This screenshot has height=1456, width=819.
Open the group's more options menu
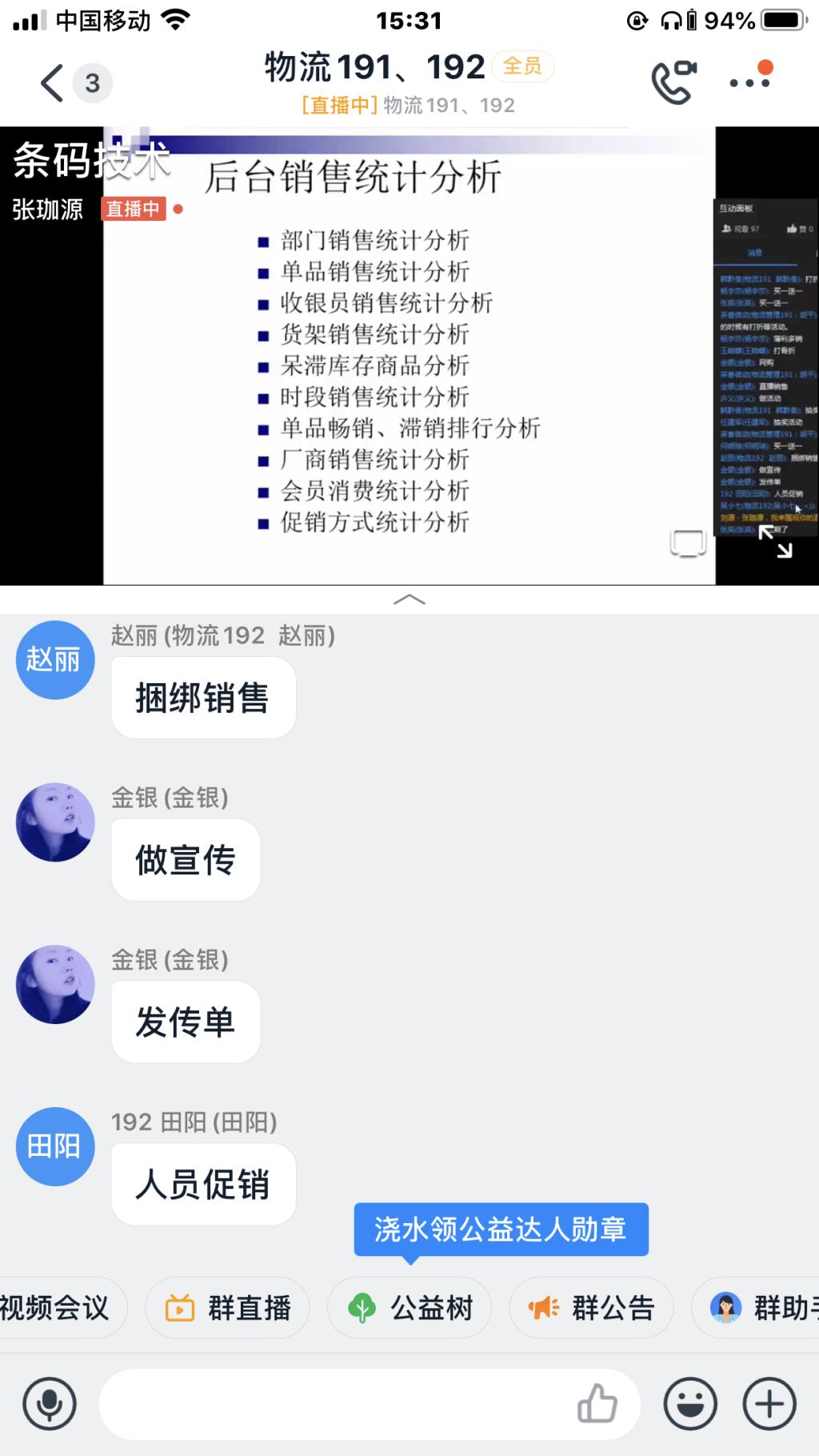[749, 82]
